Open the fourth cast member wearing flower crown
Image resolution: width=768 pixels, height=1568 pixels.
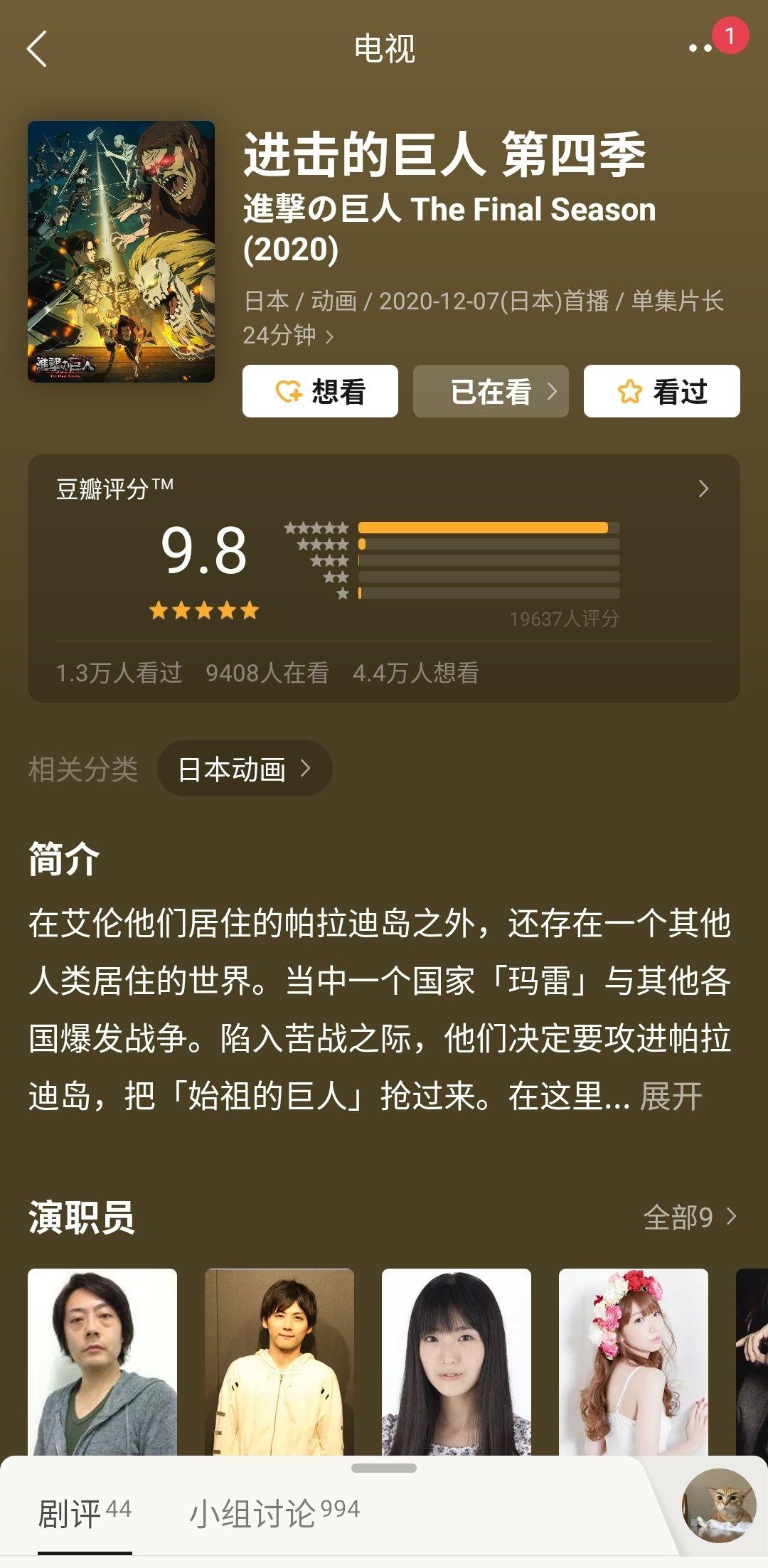(x=634, y=1362)
